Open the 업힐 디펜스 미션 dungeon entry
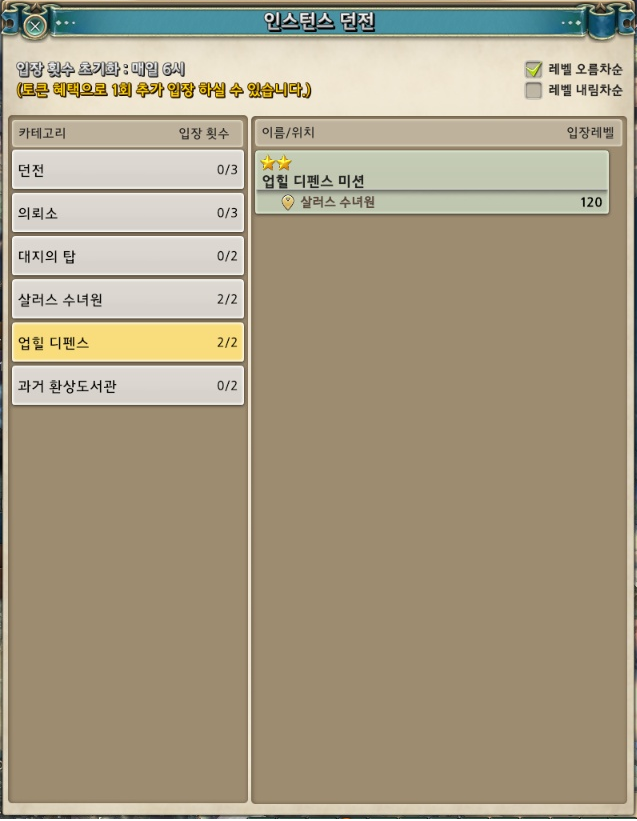Screen dimensions: 637x821 (x=431, y=181)
